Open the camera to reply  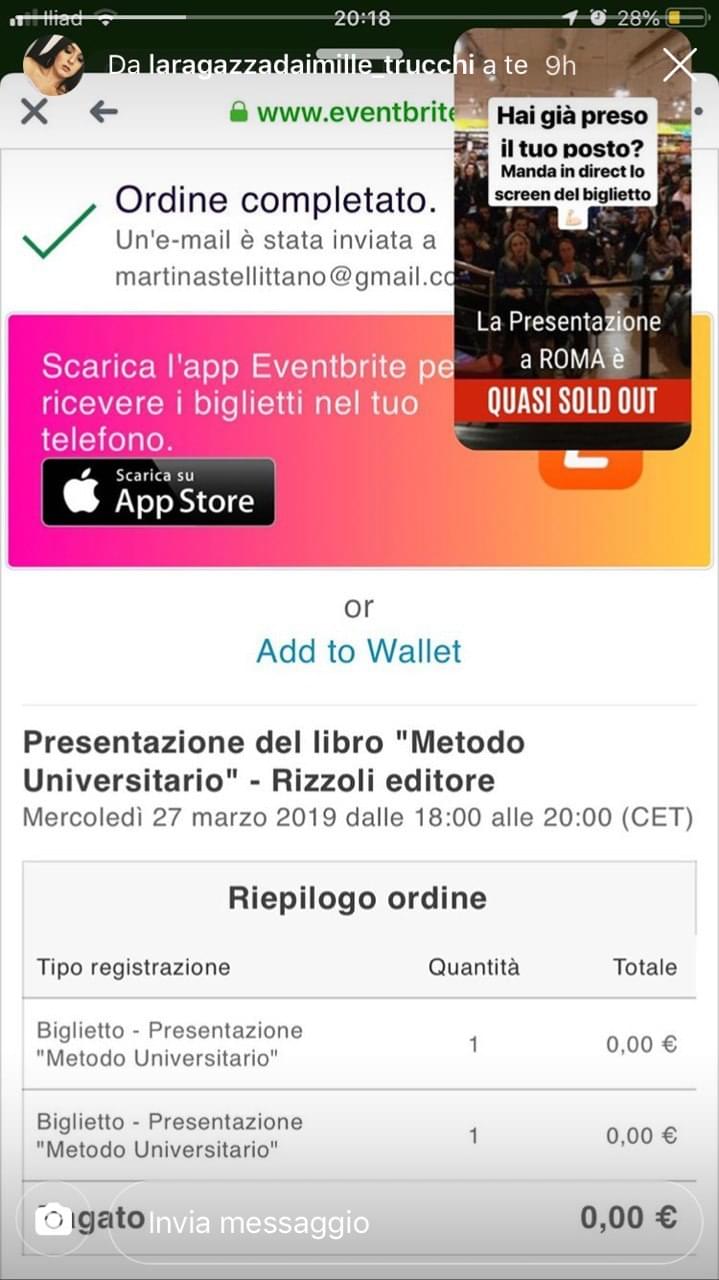[x=54, y=1221]
